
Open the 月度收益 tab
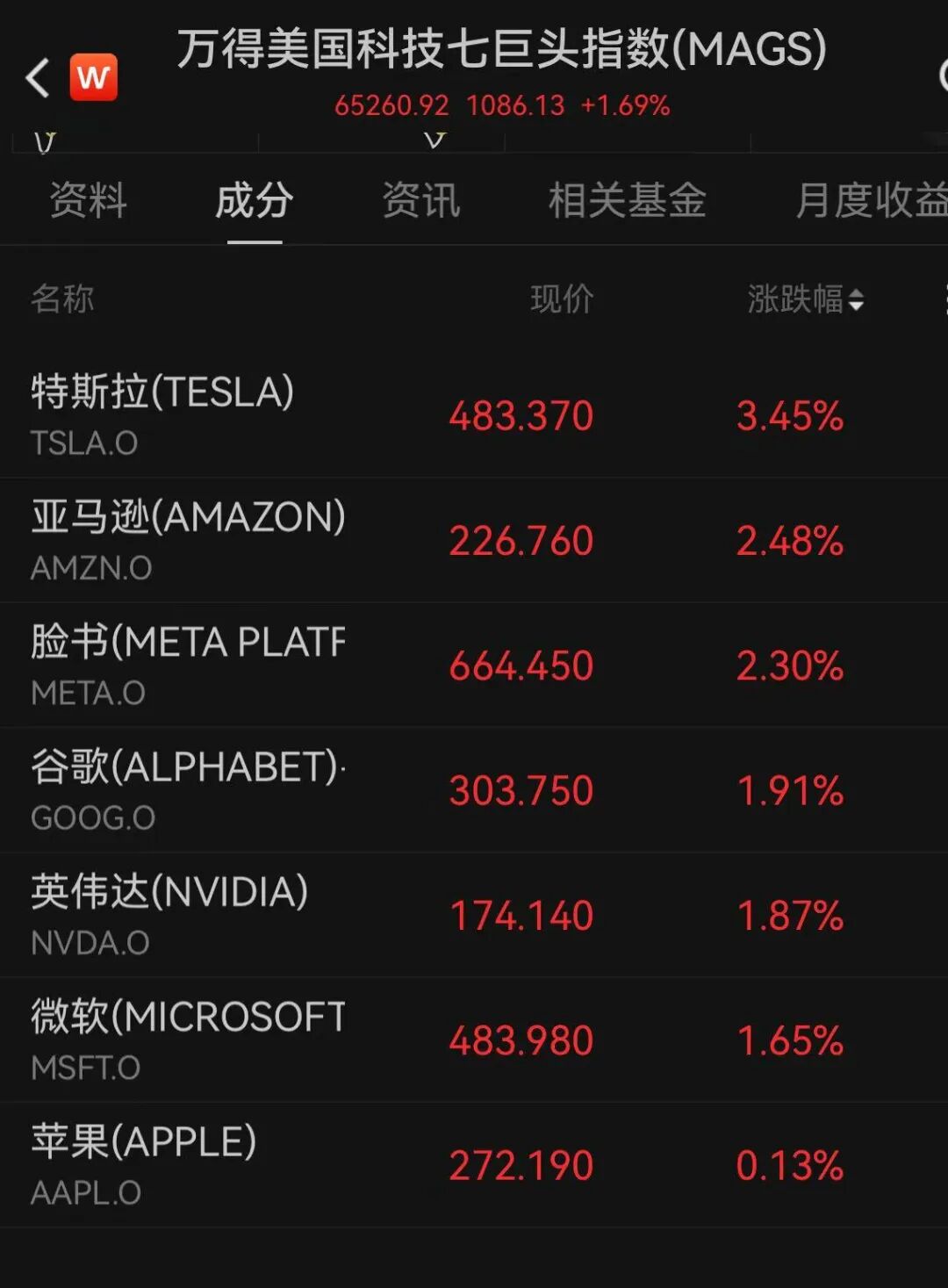pyautogui.click(x=869, y=200)
